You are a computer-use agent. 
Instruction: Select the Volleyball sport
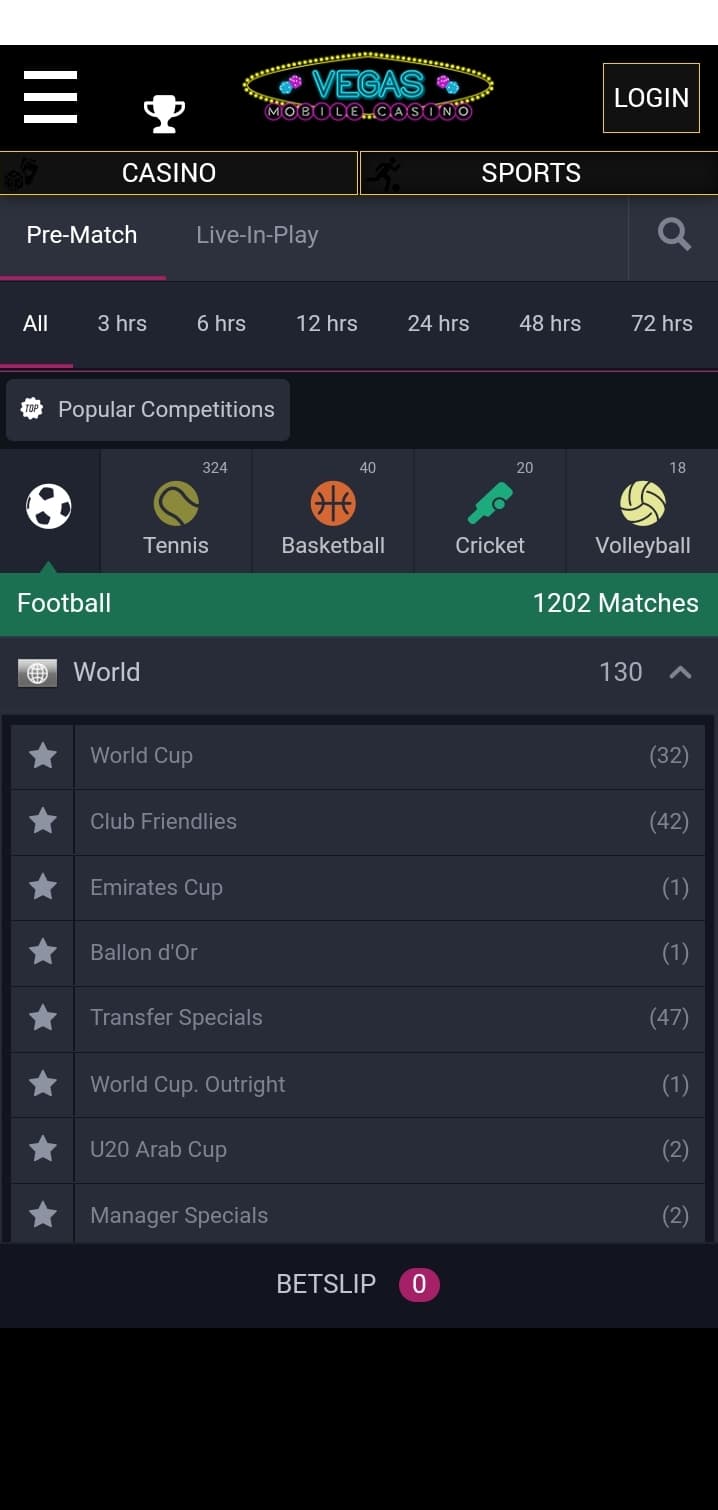click(643, 514)
